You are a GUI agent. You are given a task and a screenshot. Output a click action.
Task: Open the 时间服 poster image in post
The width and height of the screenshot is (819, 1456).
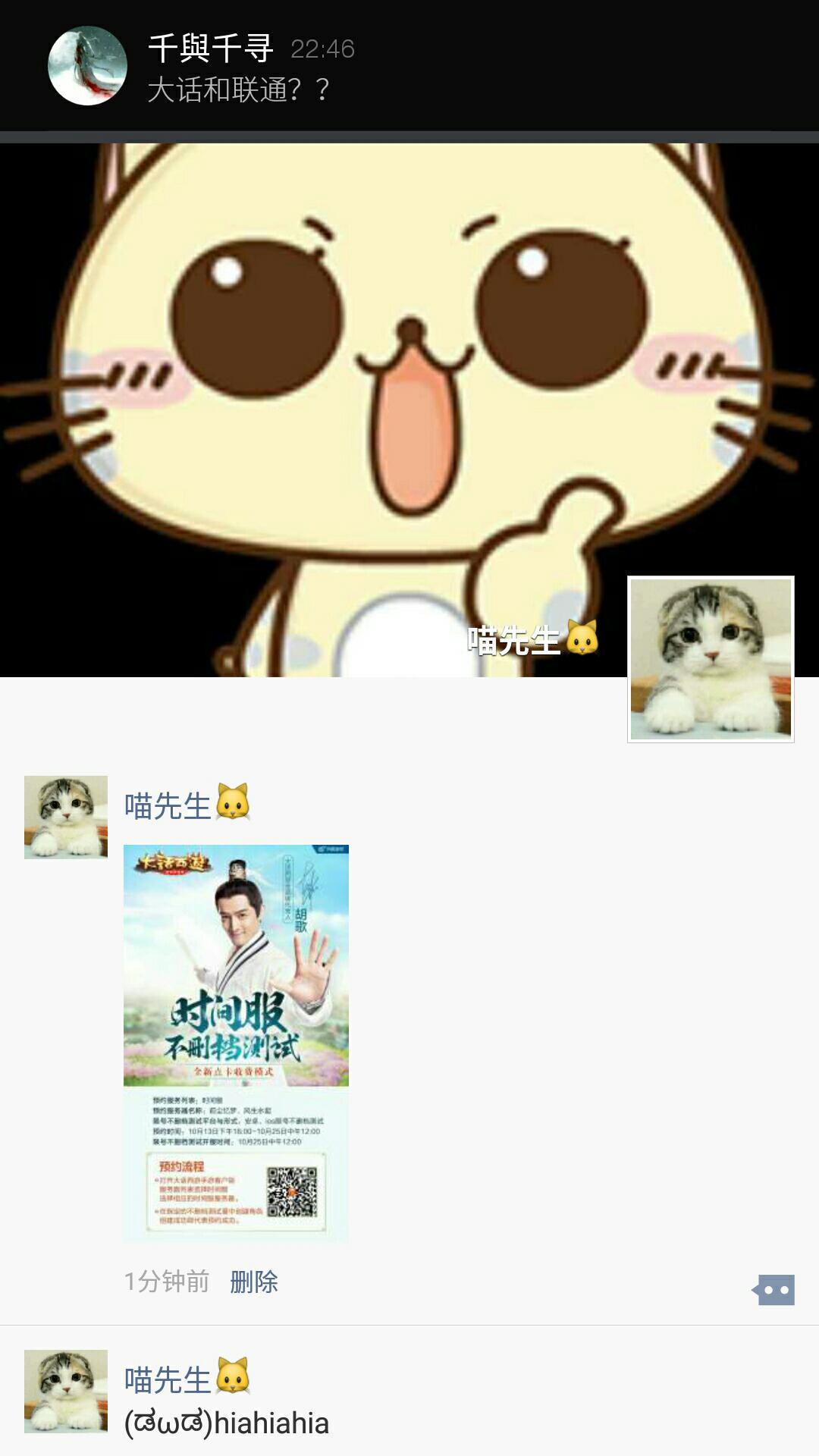[x=236, y=1043]
